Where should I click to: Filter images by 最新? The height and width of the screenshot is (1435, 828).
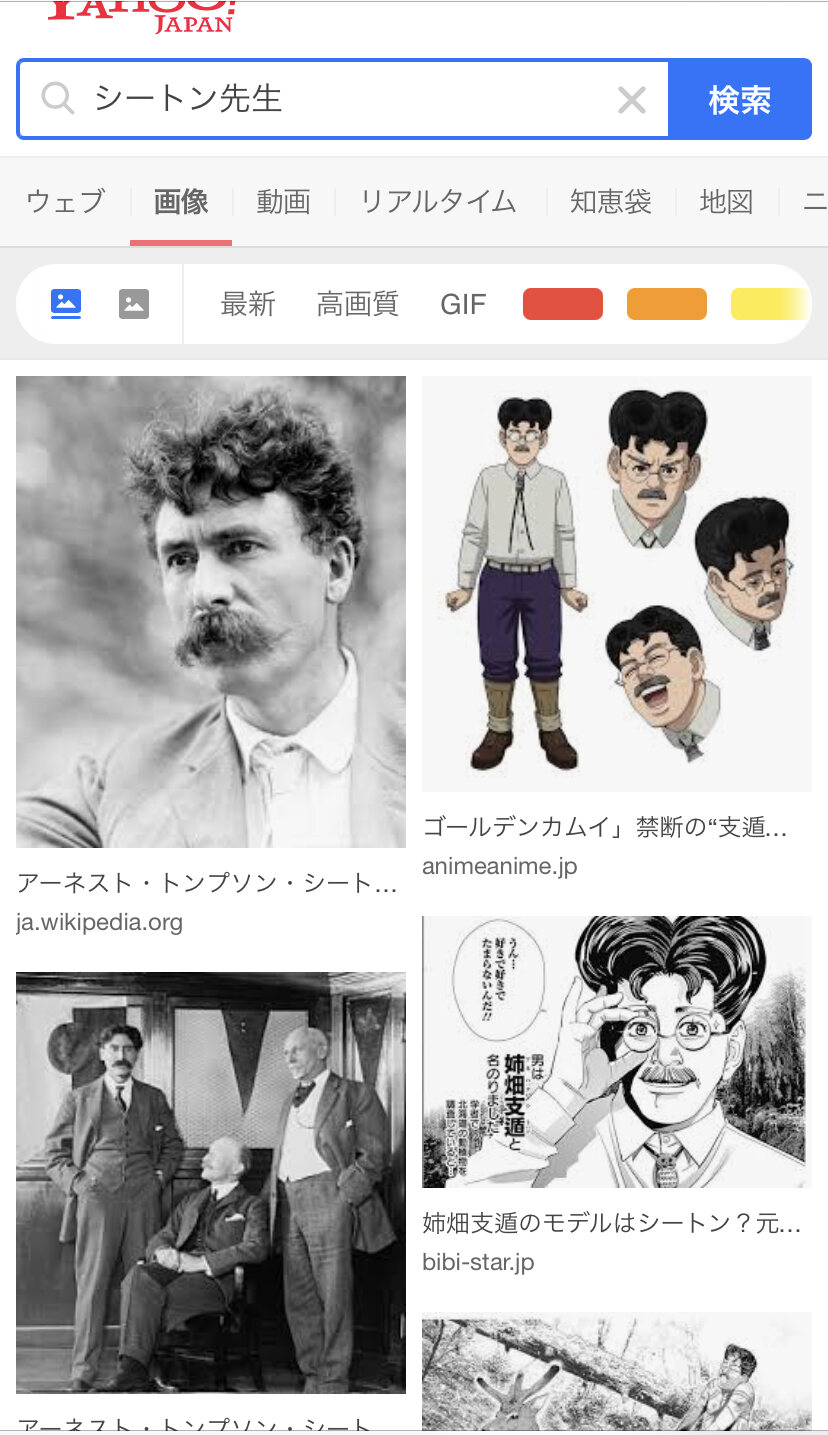click(247, 304)
